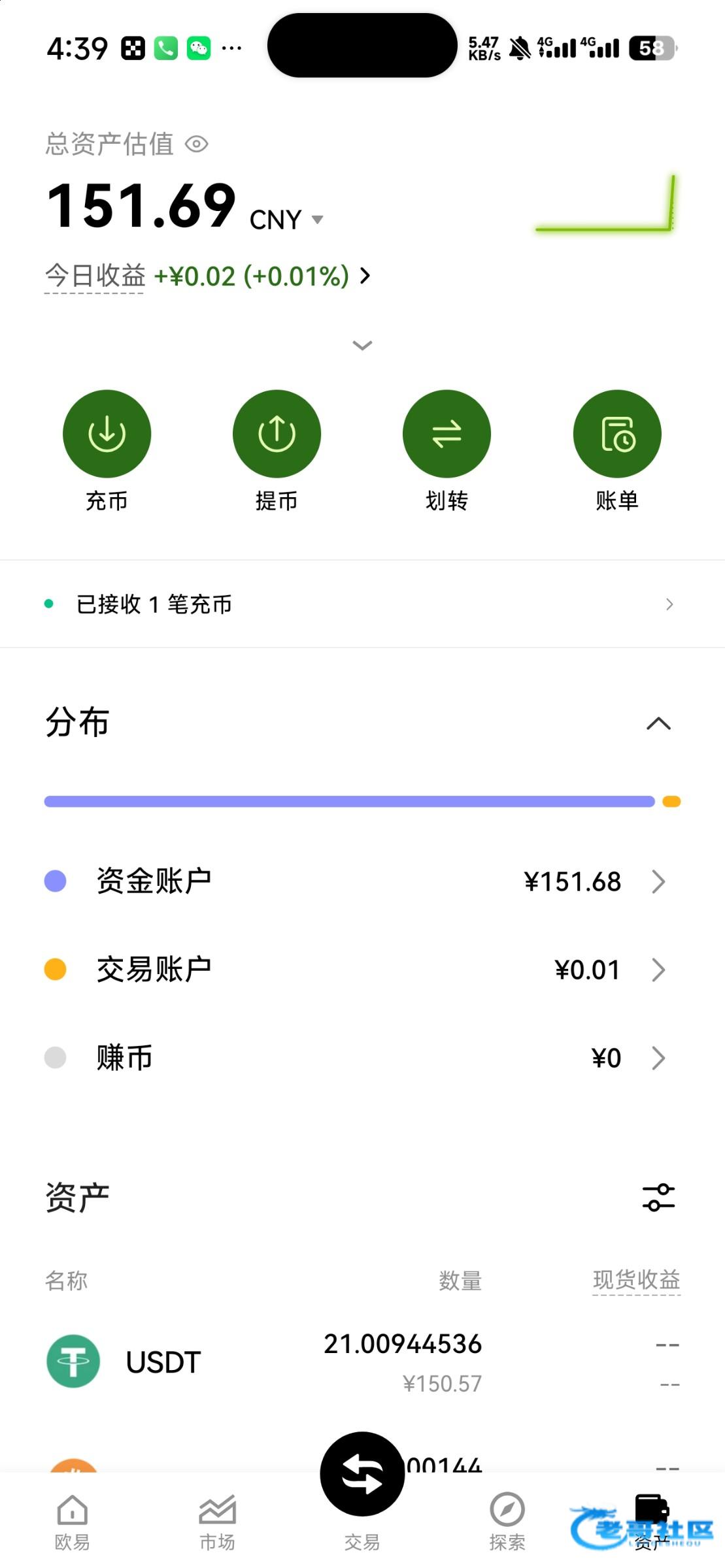725x1568 pixels.
Task: Open the asset filter settings icon
Action: [658, 1198]
